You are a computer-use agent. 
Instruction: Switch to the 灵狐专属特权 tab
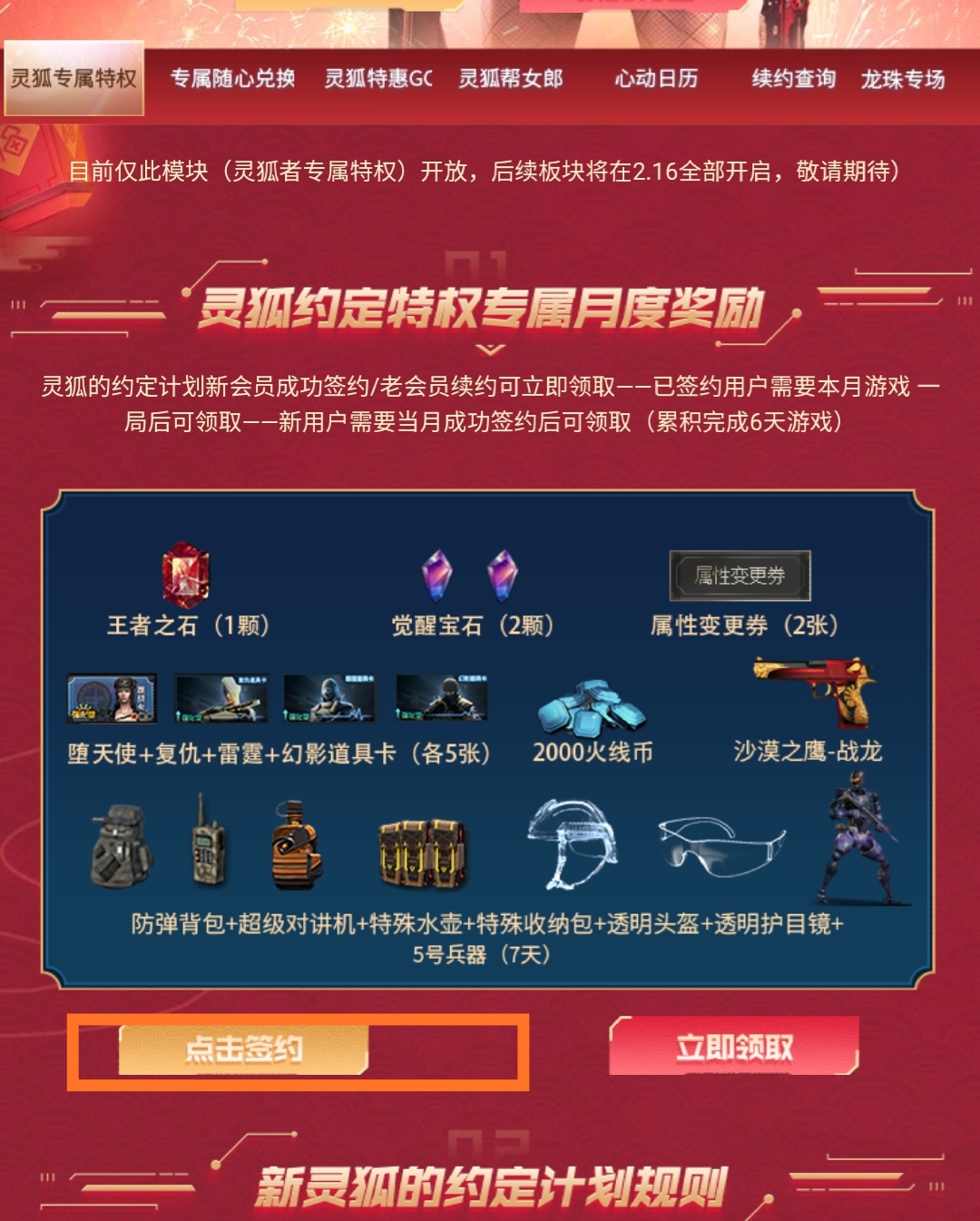[74, 79]
